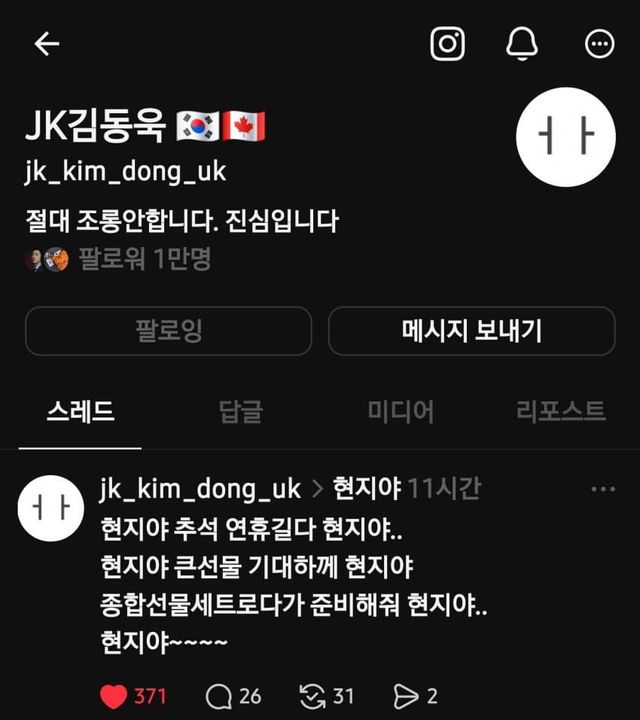Tap the notifications bell icon

click(x=522, y=44)
